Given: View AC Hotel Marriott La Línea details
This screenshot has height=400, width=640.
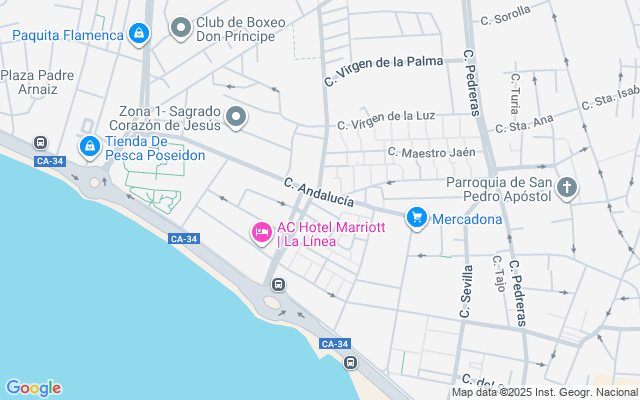Looking at the screenshot, I should tap(262, 233).
